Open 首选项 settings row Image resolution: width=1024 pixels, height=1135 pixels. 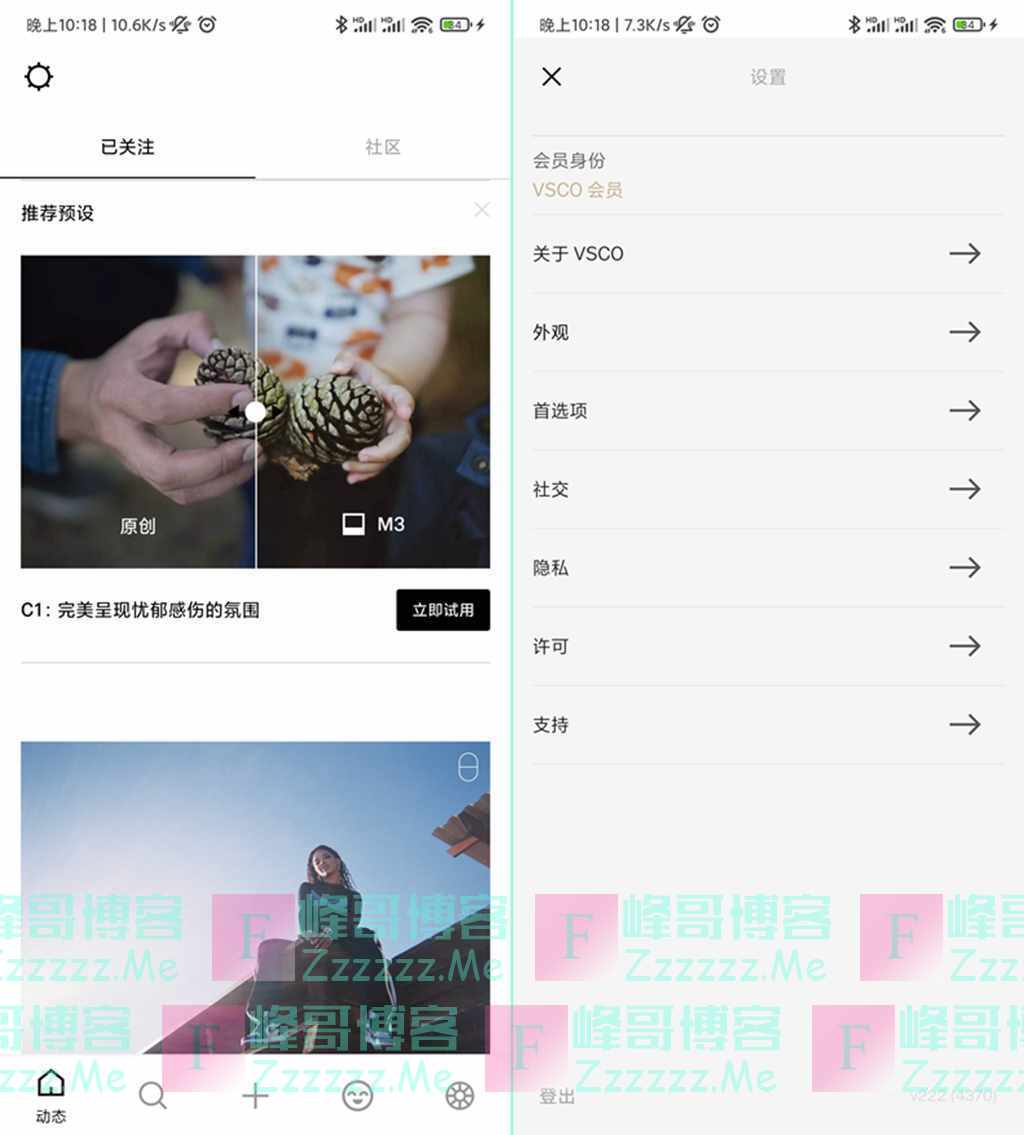pyautogui.click(x=767, y=411)
